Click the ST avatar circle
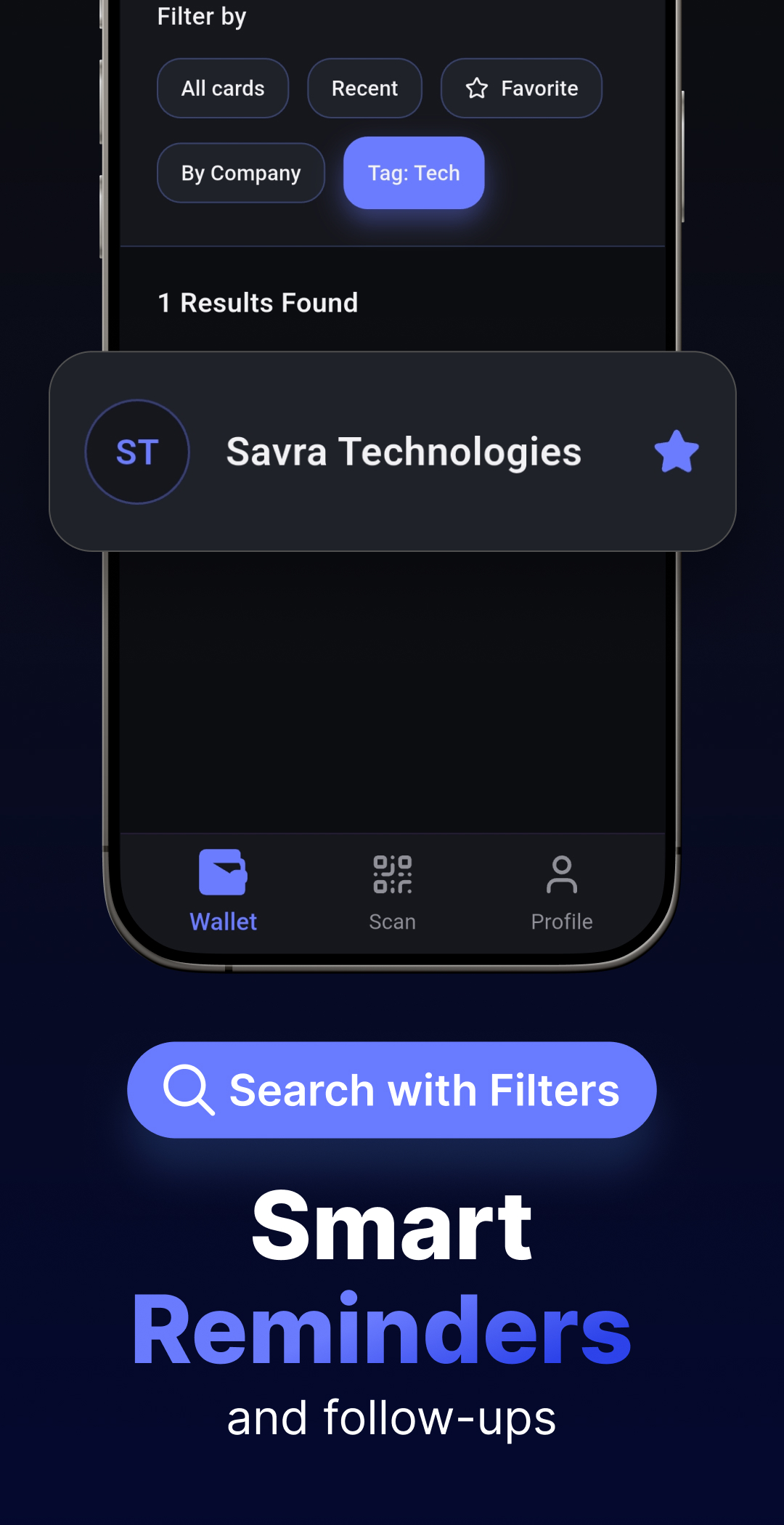784x1525 pixels. click(136, 451)
